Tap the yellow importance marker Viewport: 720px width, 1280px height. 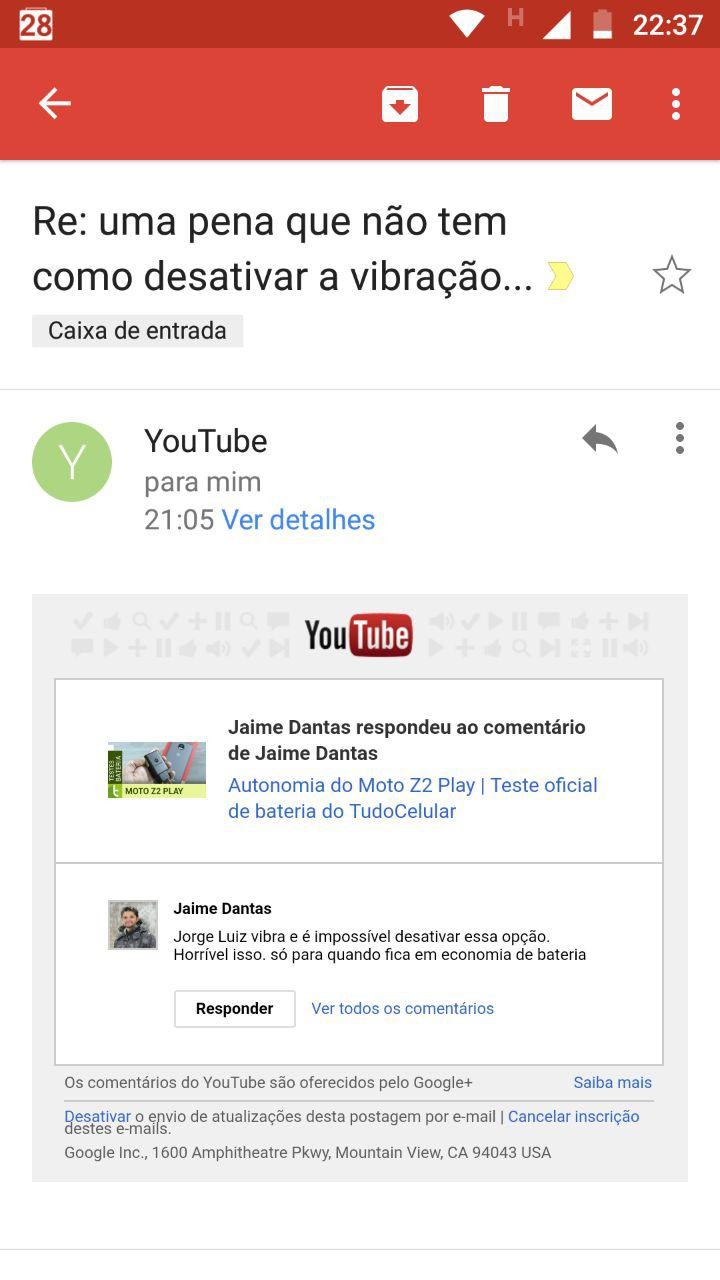pyautogui.click(x=560, y=276)
